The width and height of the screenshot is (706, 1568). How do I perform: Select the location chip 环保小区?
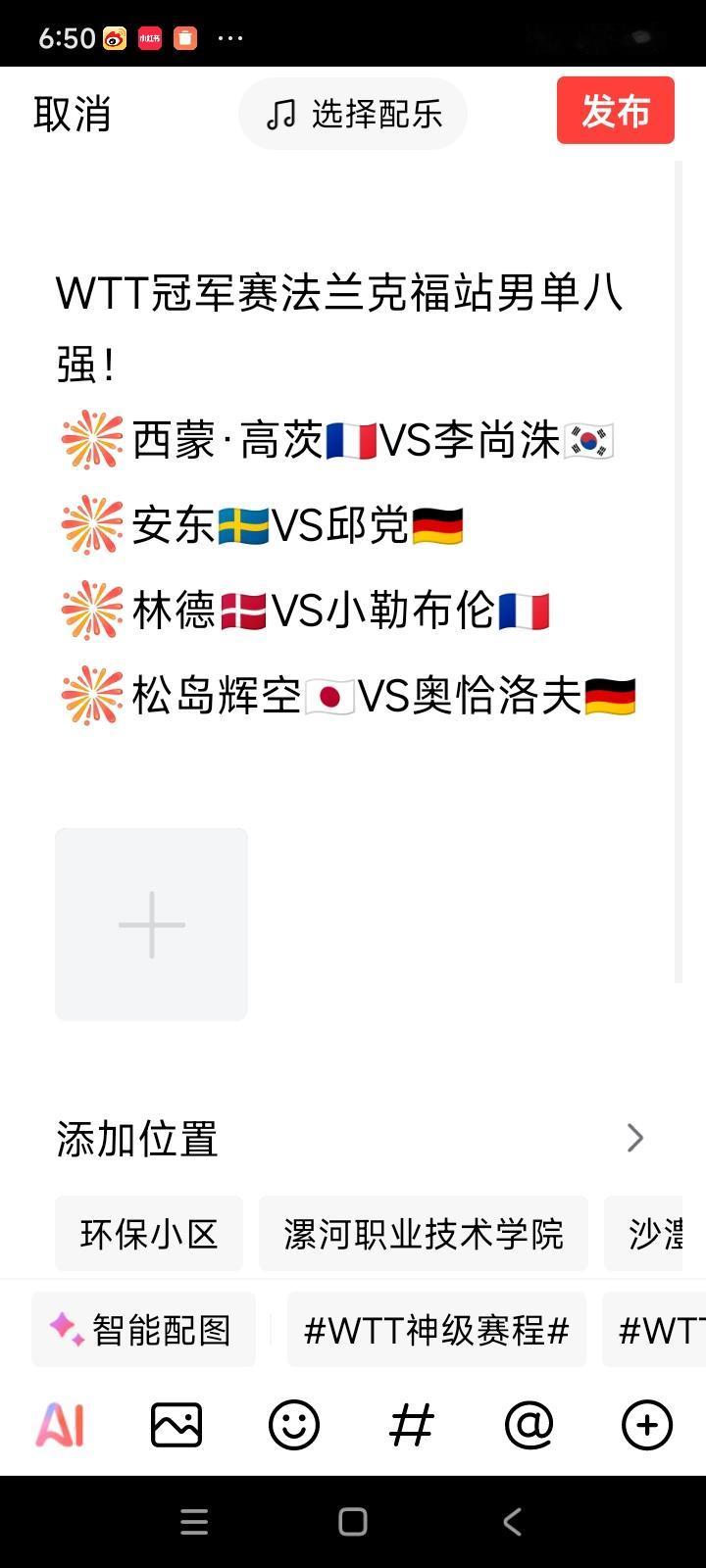point(148,1233)
